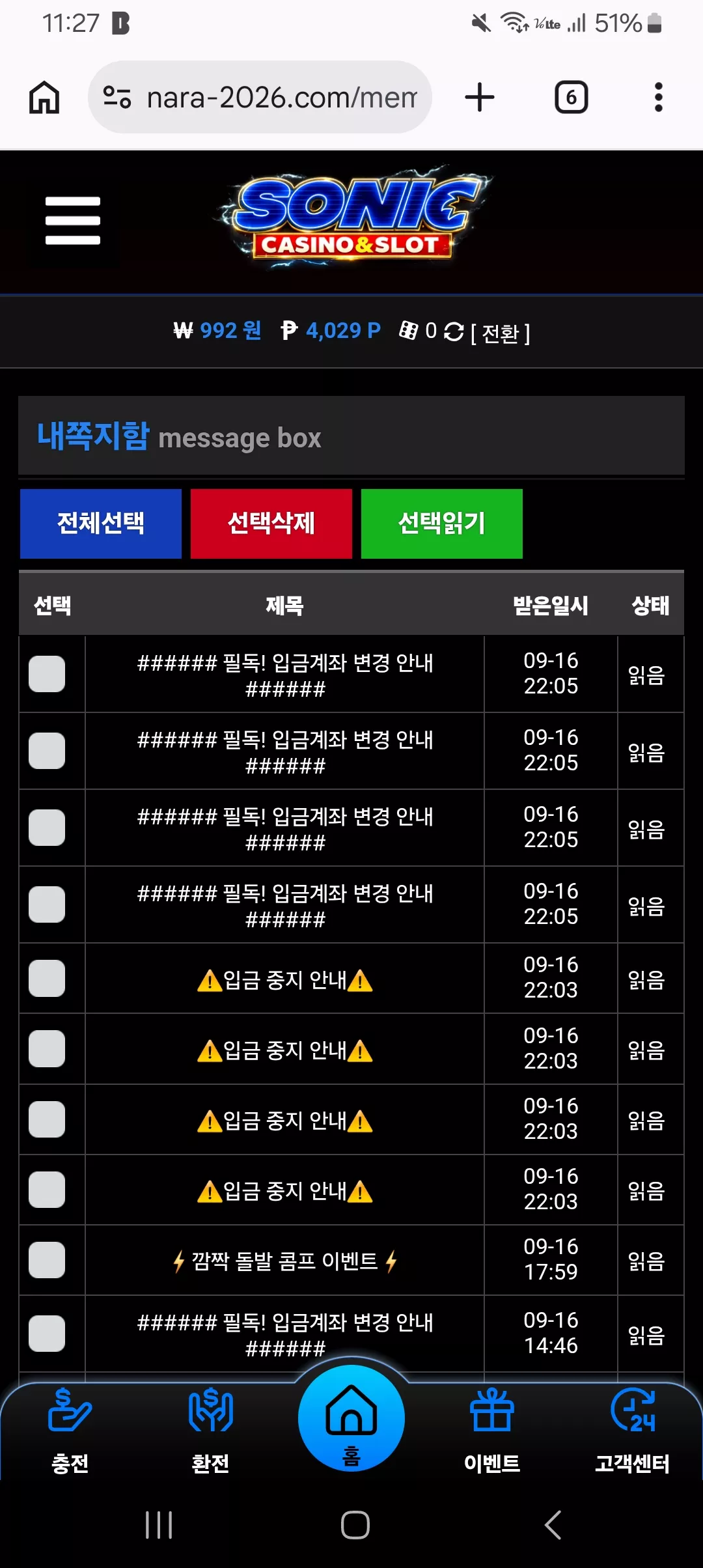Tap the red 선택삭제 delete button
The height and width of the screenshot is (1568, 703).
271,524
